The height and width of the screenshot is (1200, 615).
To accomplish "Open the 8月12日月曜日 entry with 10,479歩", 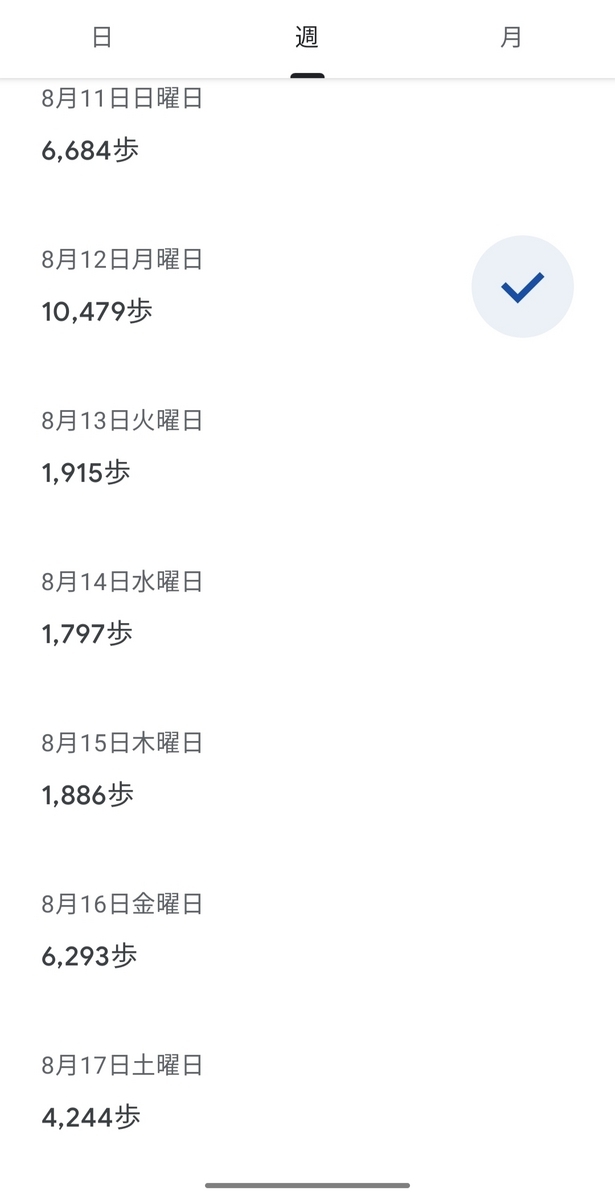I will click(x=307, y=287).
